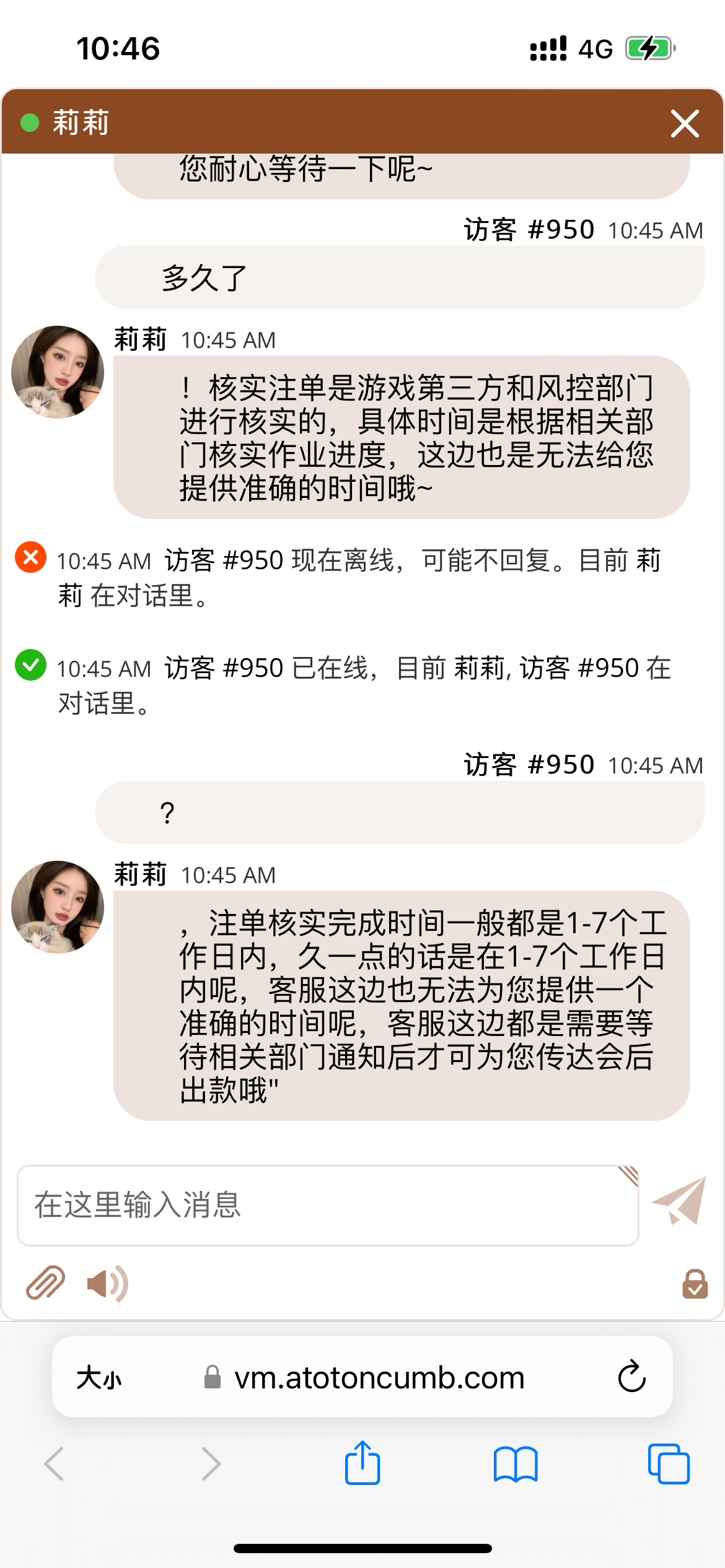Tap the back navigation chevron

pyautogui.click(x=54, y=1464)
